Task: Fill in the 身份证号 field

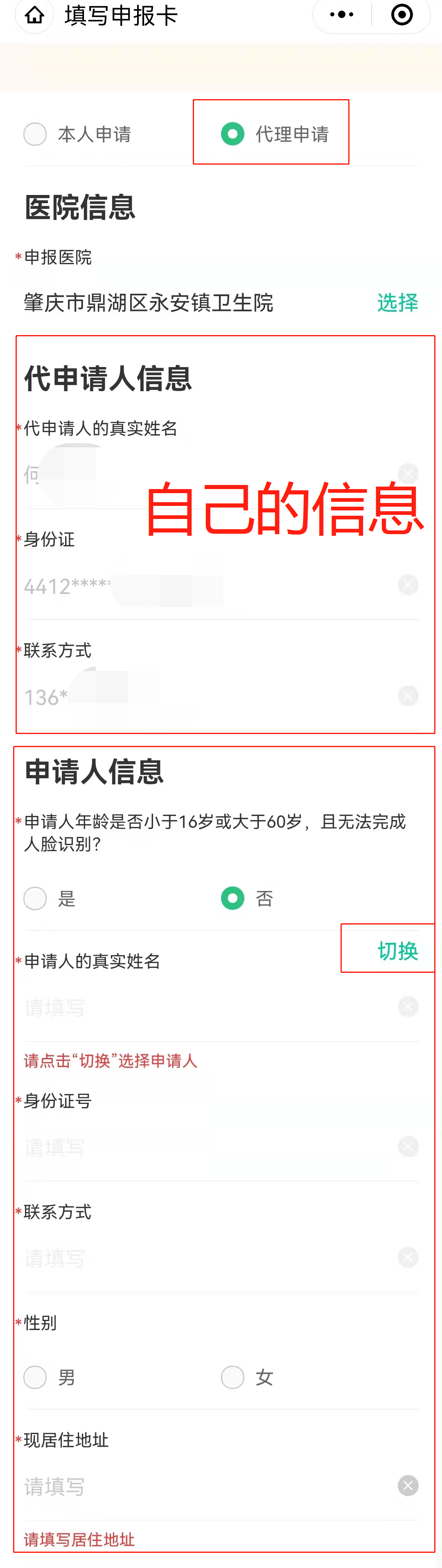Action: 207,1147
